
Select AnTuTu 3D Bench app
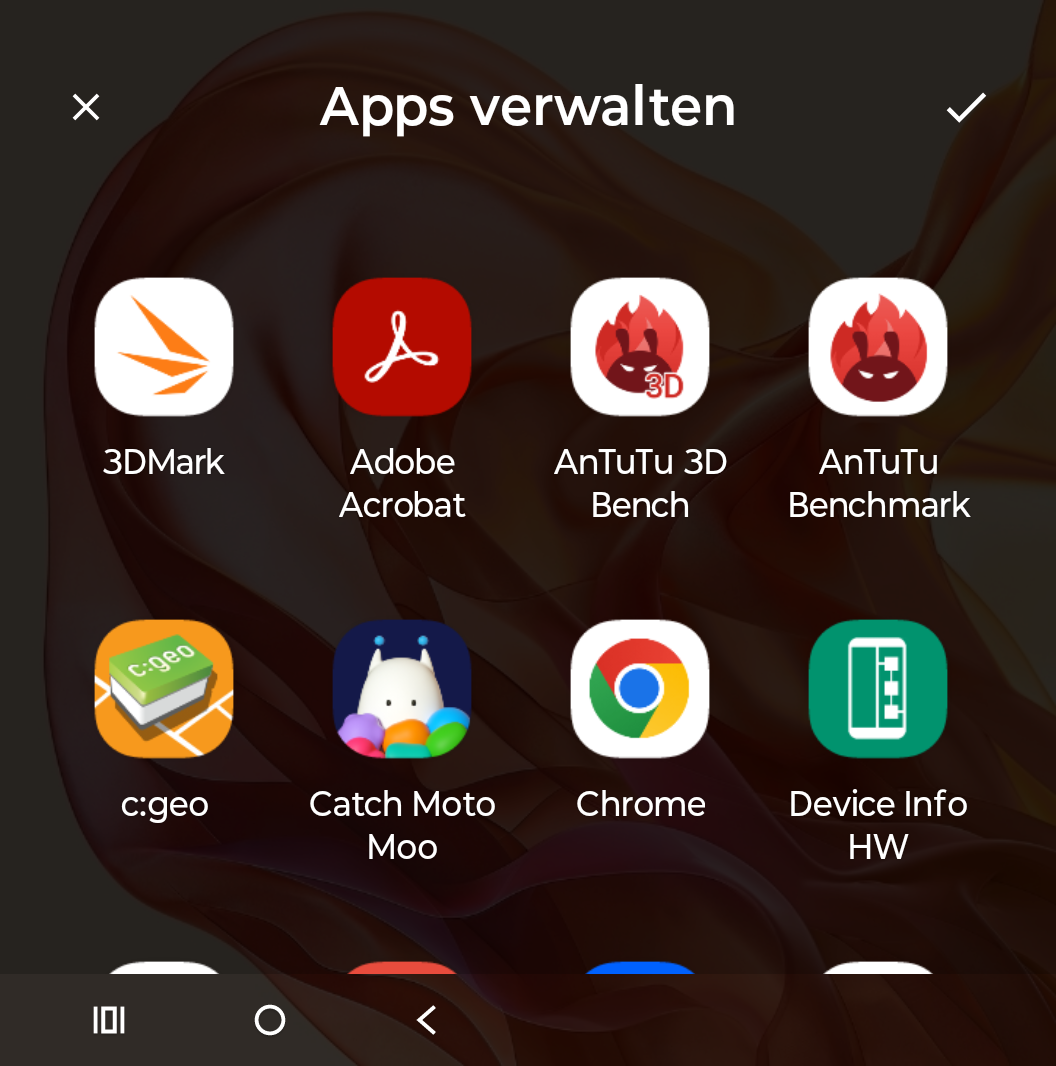point(640,347)
